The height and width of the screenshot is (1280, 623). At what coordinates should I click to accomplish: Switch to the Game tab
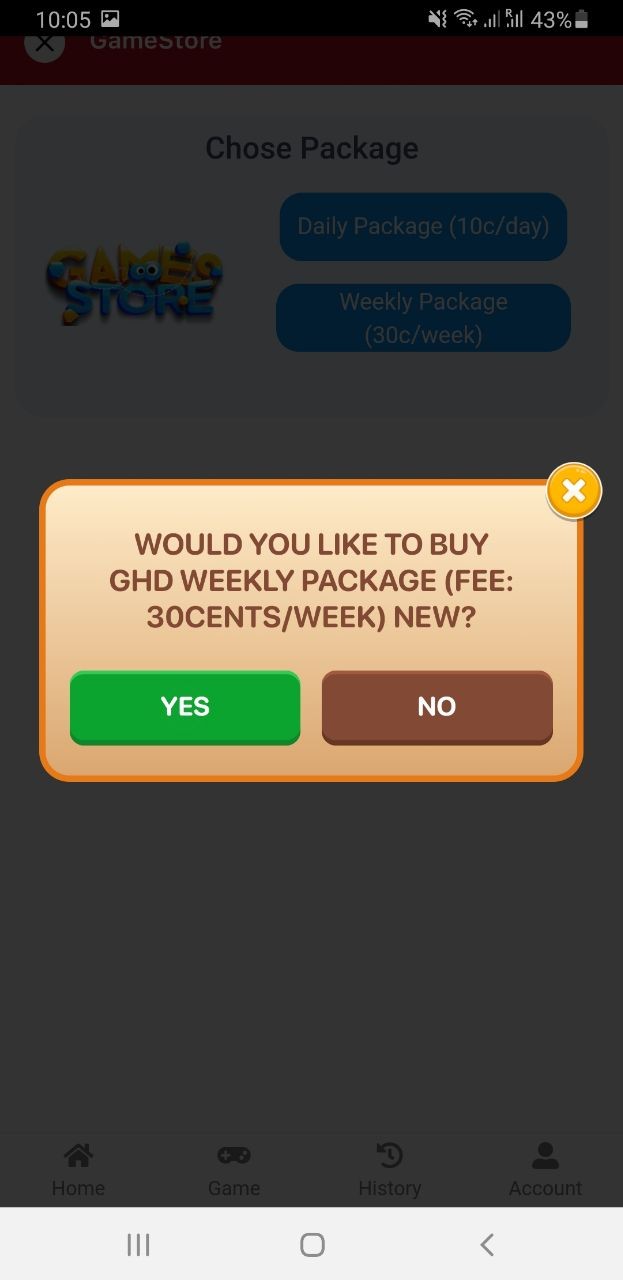234,1170
